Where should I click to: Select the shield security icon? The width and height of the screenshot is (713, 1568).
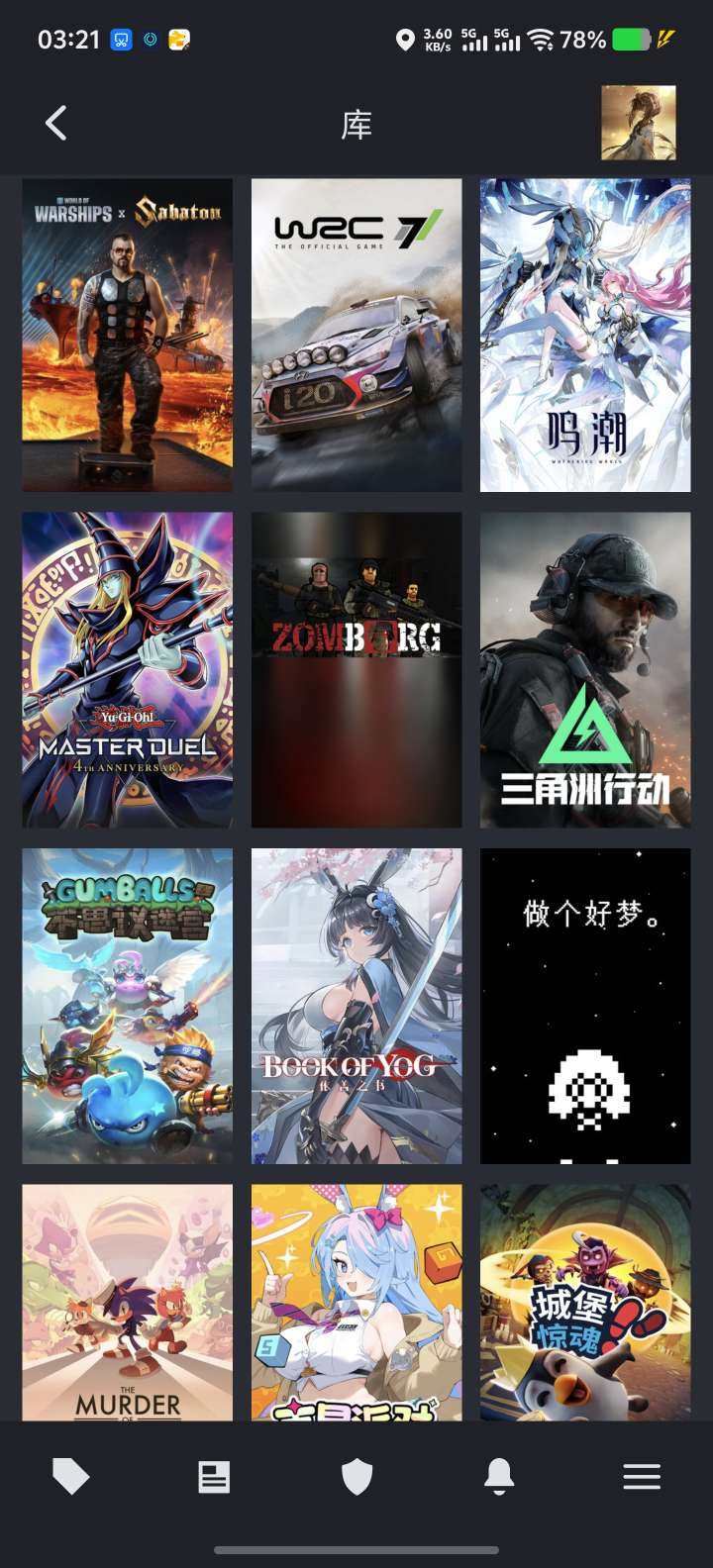click(356, 1475)
